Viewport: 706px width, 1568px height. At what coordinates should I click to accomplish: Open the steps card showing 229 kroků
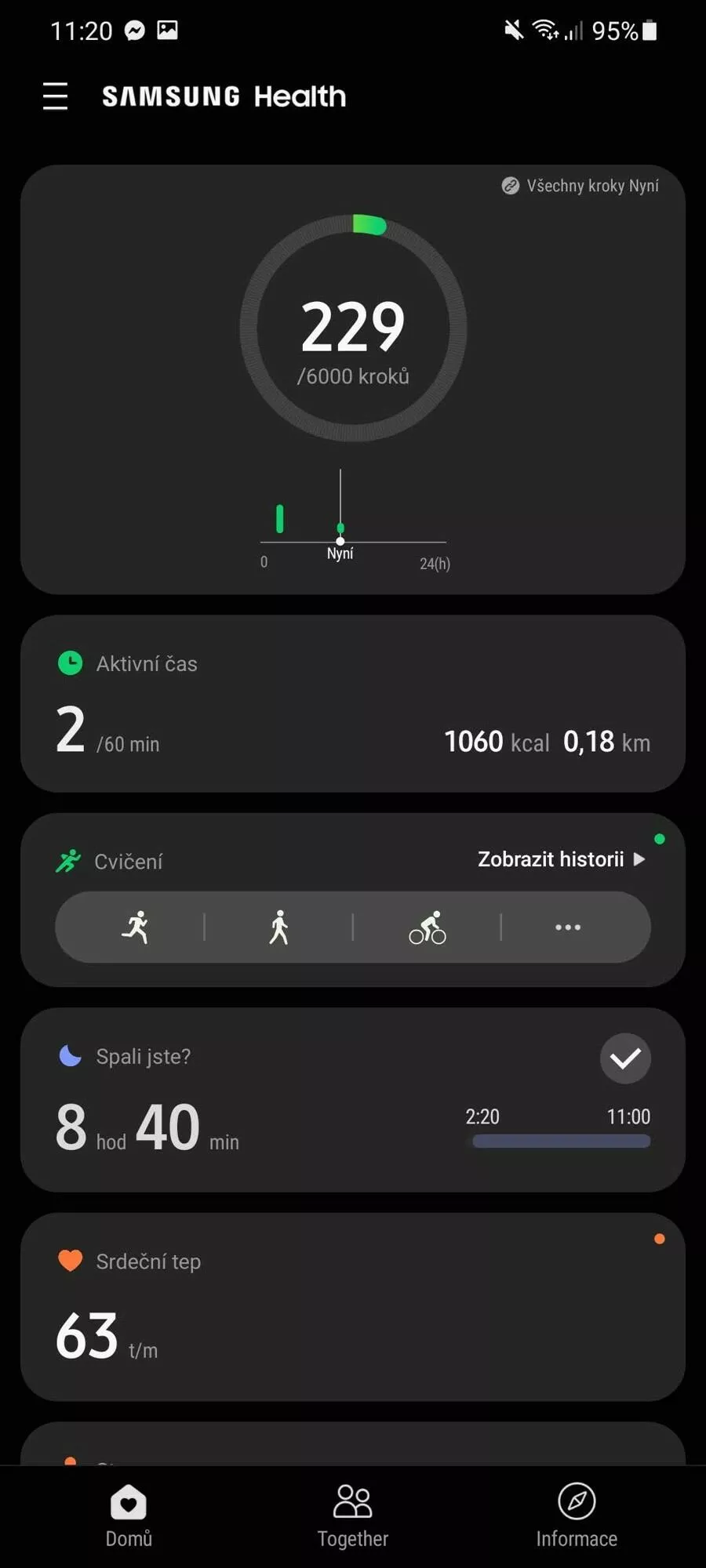click(353, 379)
